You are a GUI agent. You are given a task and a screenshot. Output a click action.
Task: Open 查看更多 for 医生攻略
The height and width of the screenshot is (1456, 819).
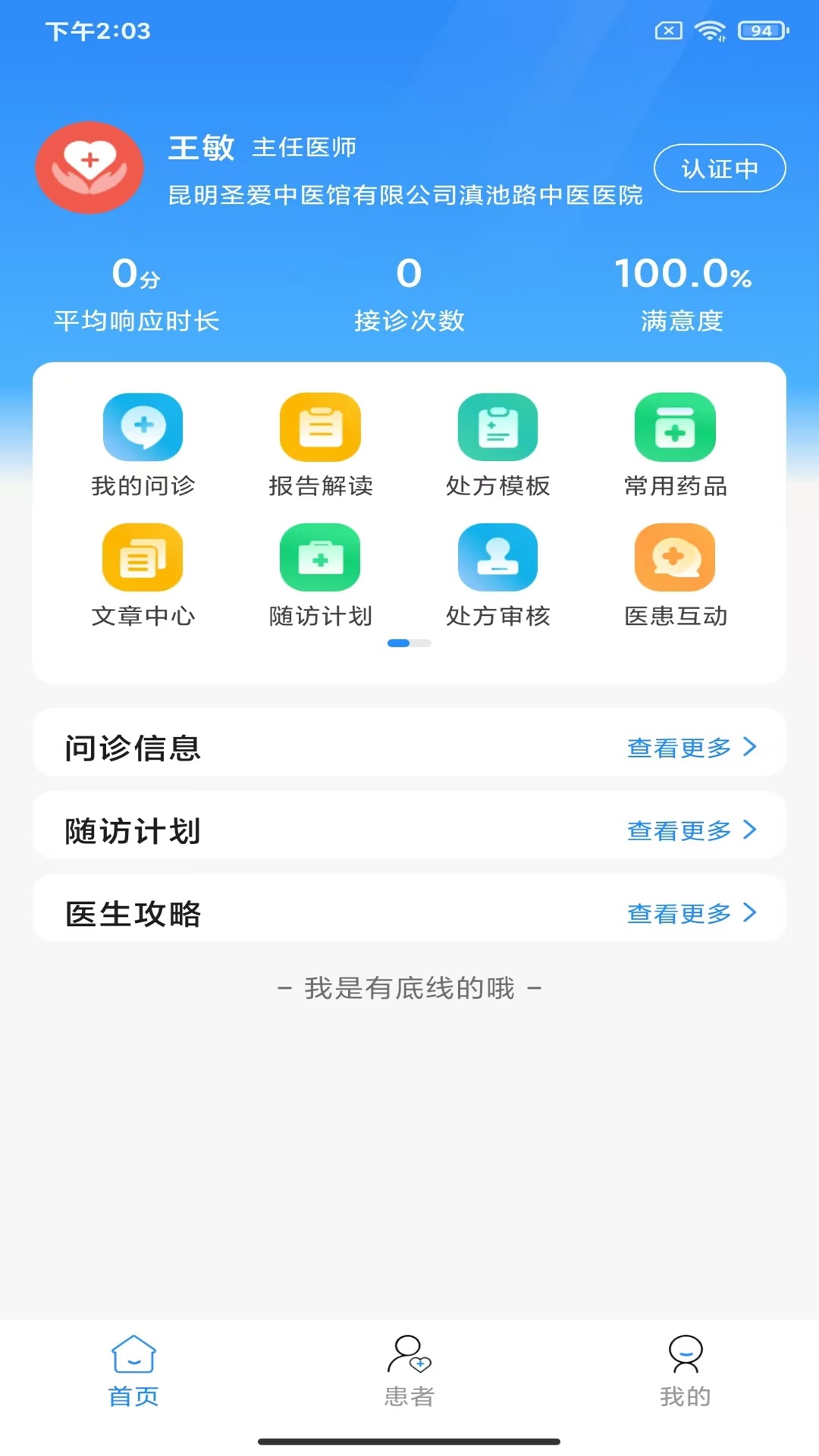[691, 914]
